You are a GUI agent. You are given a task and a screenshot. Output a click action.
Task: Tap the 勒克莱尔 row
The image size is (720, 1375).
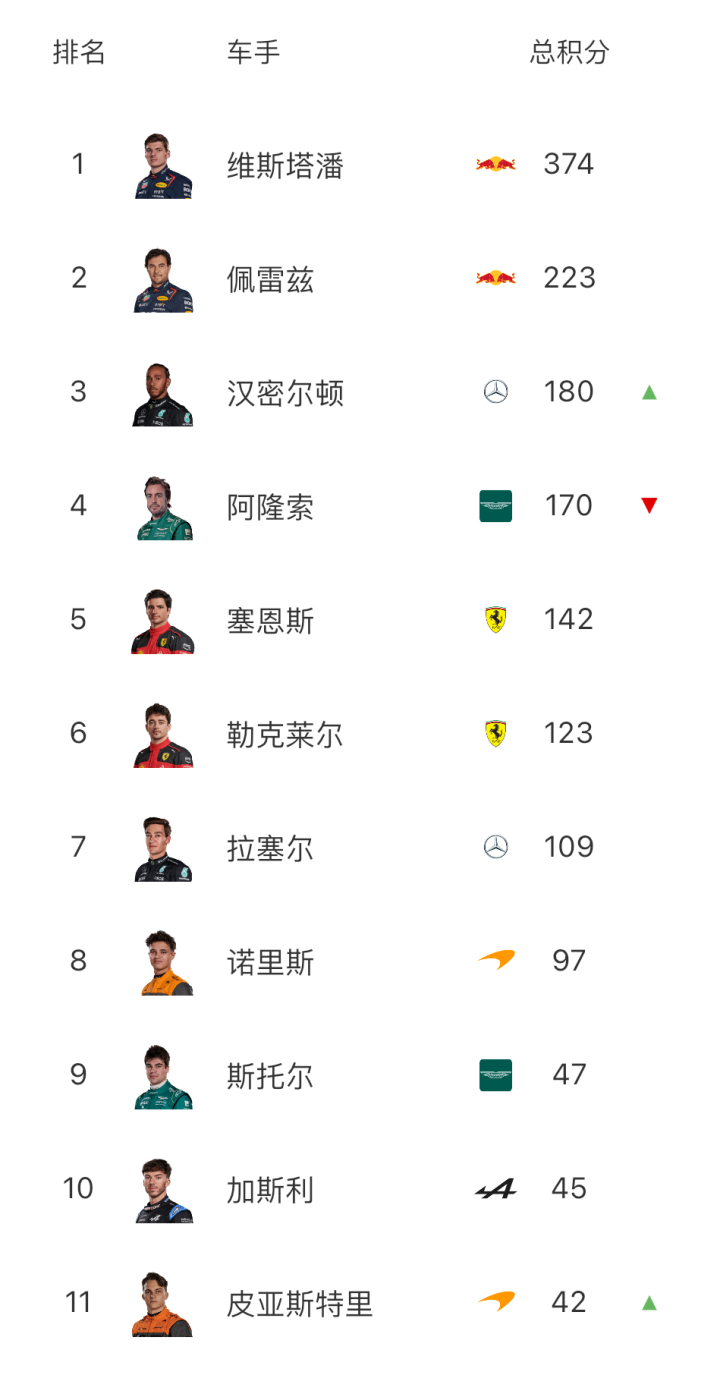(360, 734)
